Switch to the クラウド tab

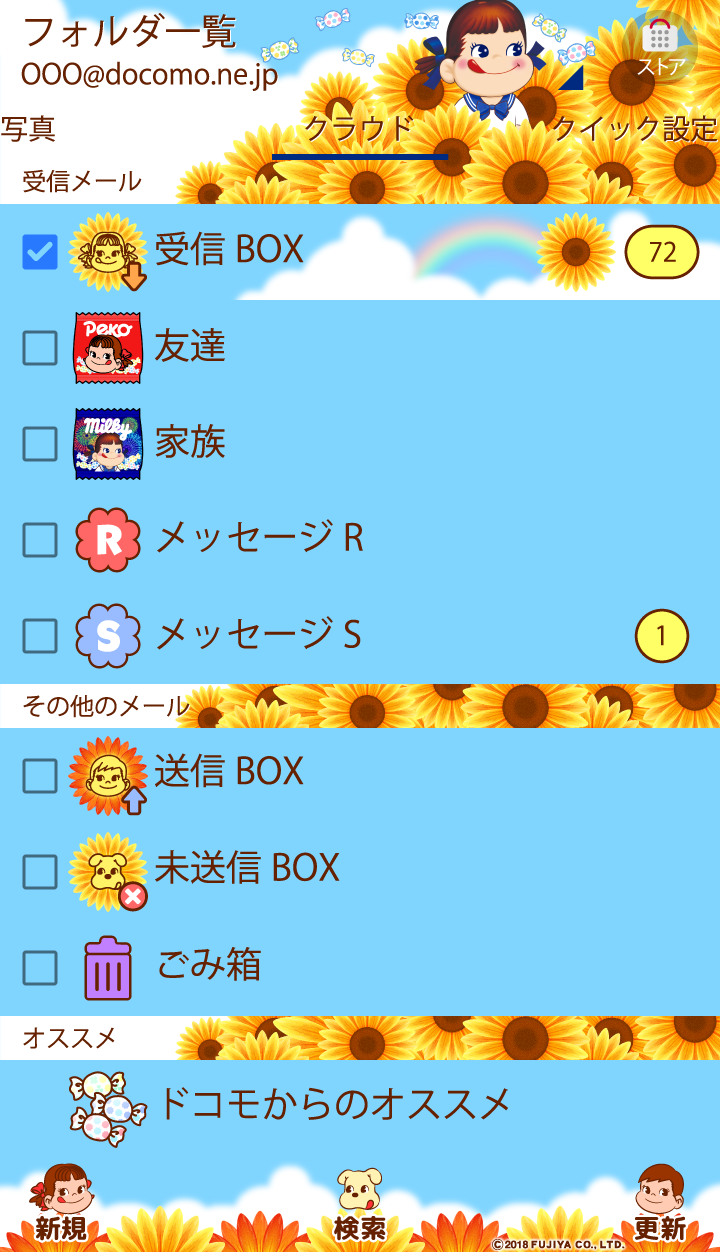click(358, 129)
